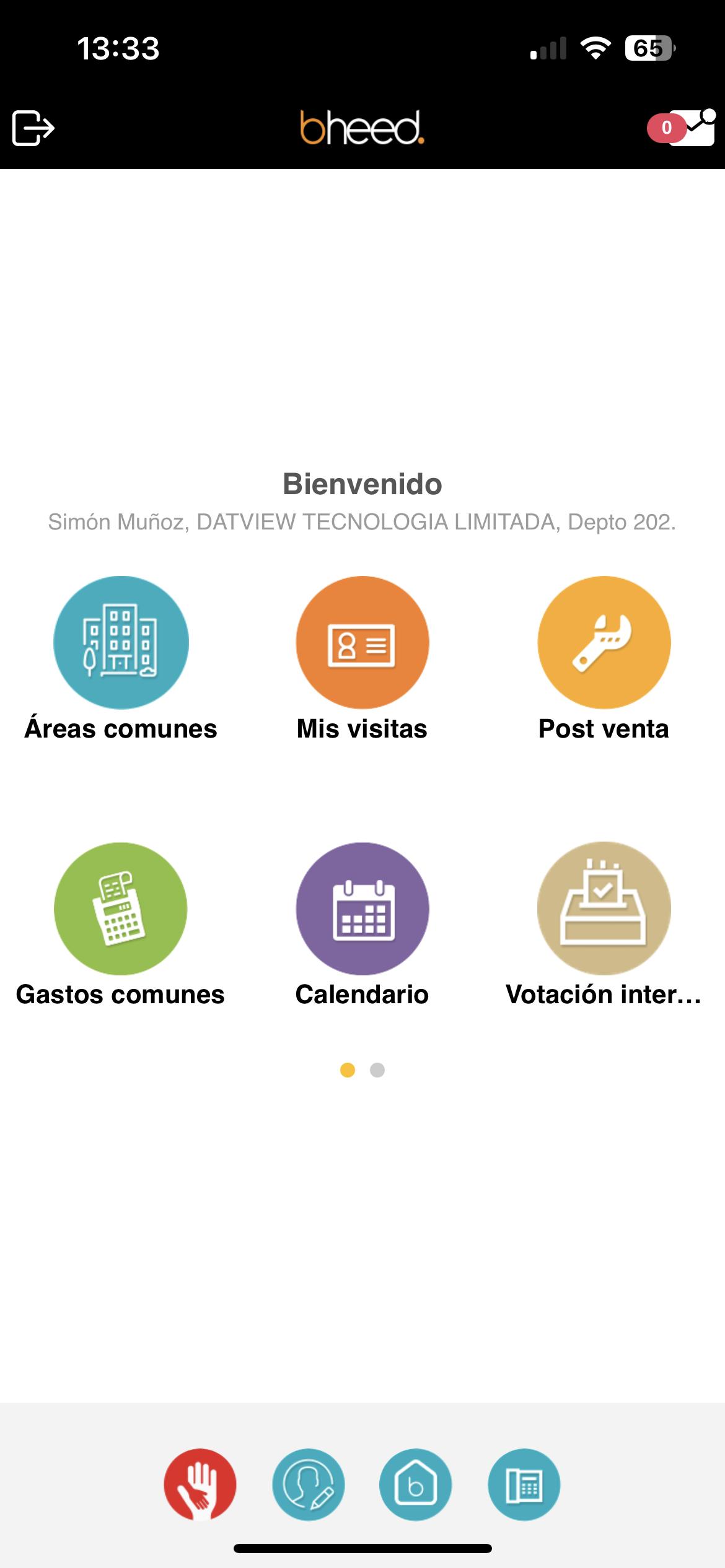Open the messages envelope inbox
725x1568 pixels.
point(689,128)
